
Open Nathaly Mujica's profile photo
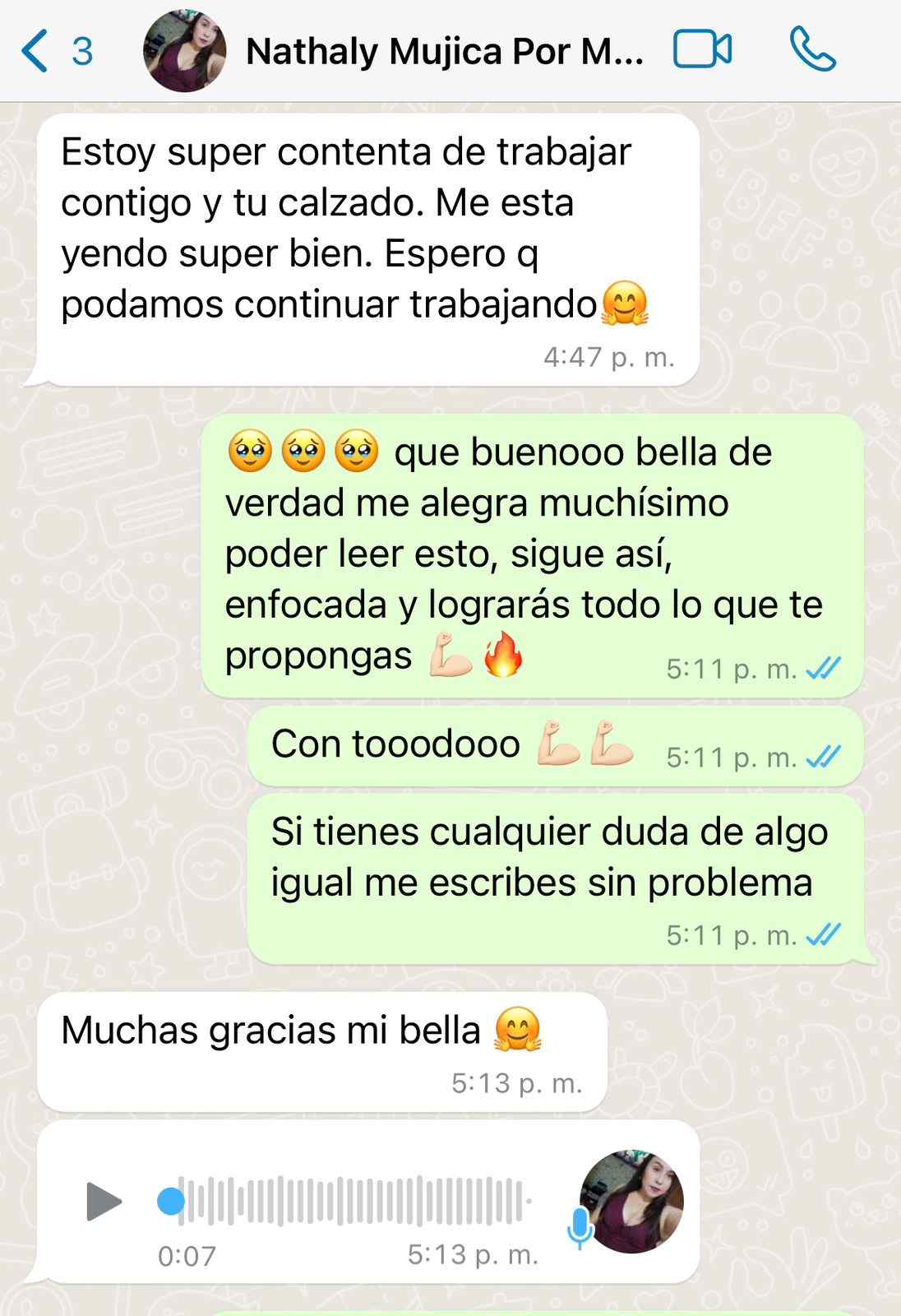coord(185,51)
